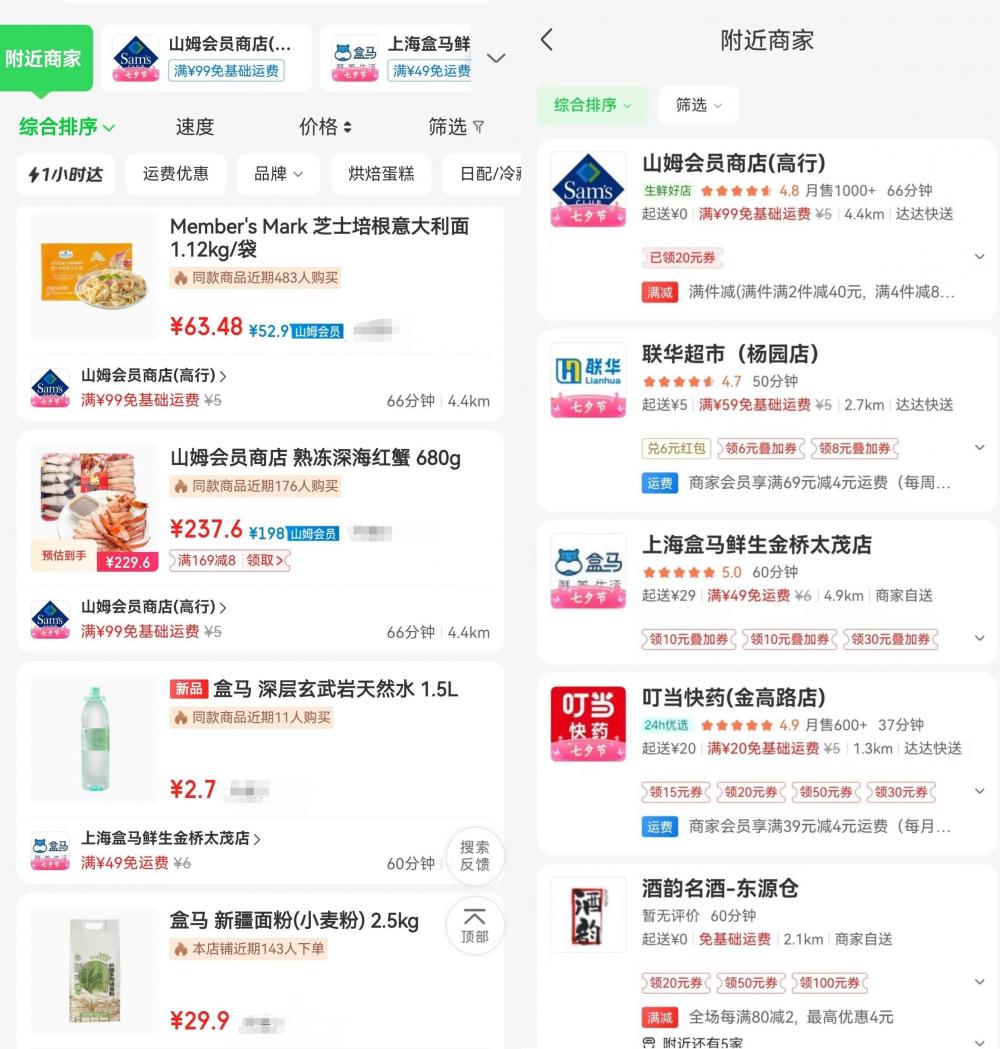
Task: Open the 酒韵名酒-东源仓 merchant
Action: [x=720, y=889]
